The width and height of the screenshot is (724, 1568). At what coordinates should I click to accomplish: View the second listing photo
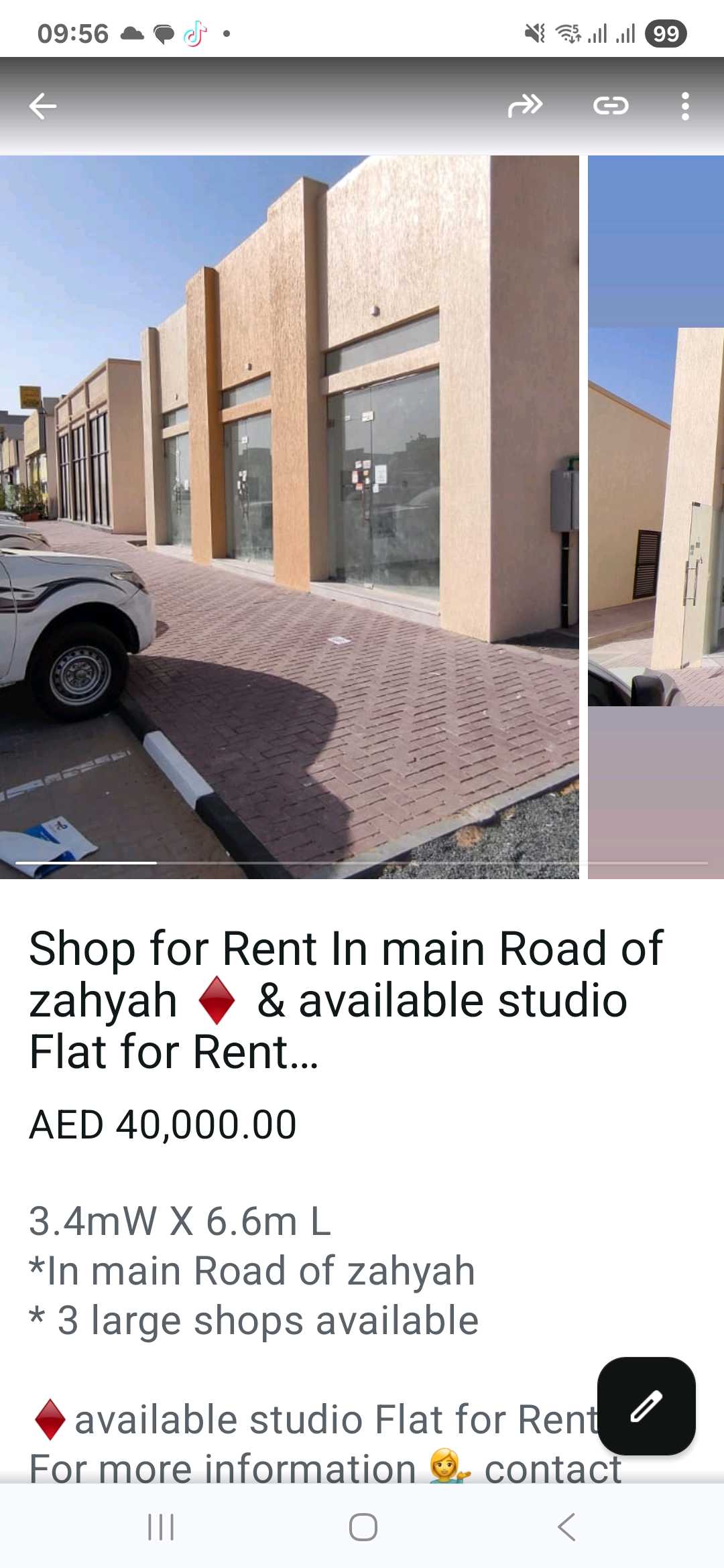656,516
